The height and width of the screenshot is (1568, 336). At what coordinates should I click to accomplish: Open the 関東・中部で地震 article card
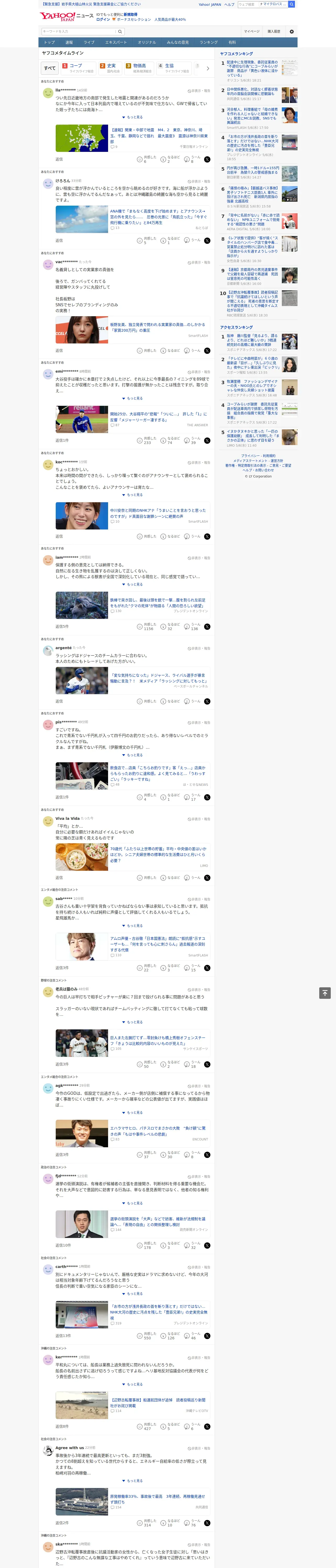(x=132, y=138)
